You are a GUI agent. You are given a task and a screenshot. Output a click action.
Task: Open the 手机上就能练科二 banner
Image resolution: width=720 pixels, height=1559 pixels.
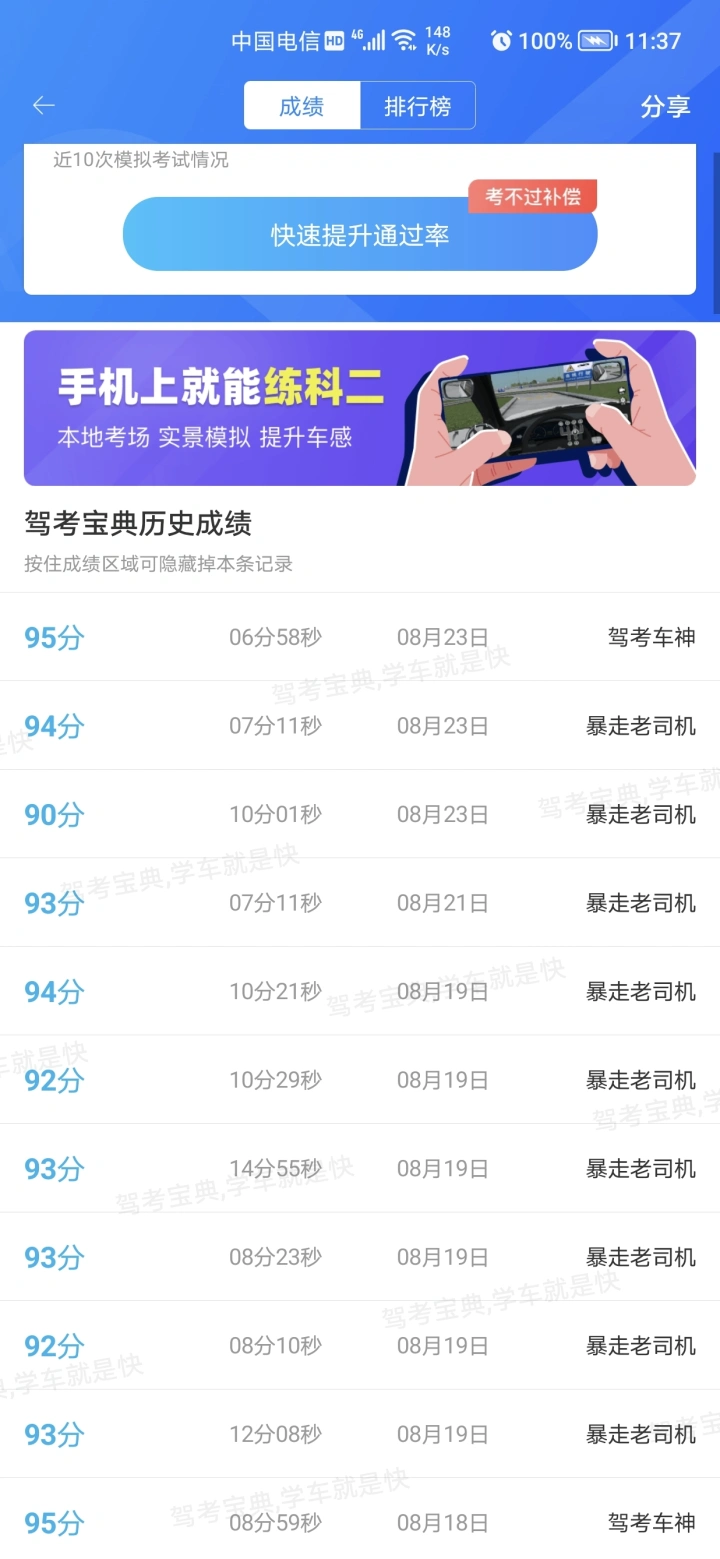(360, 408)
